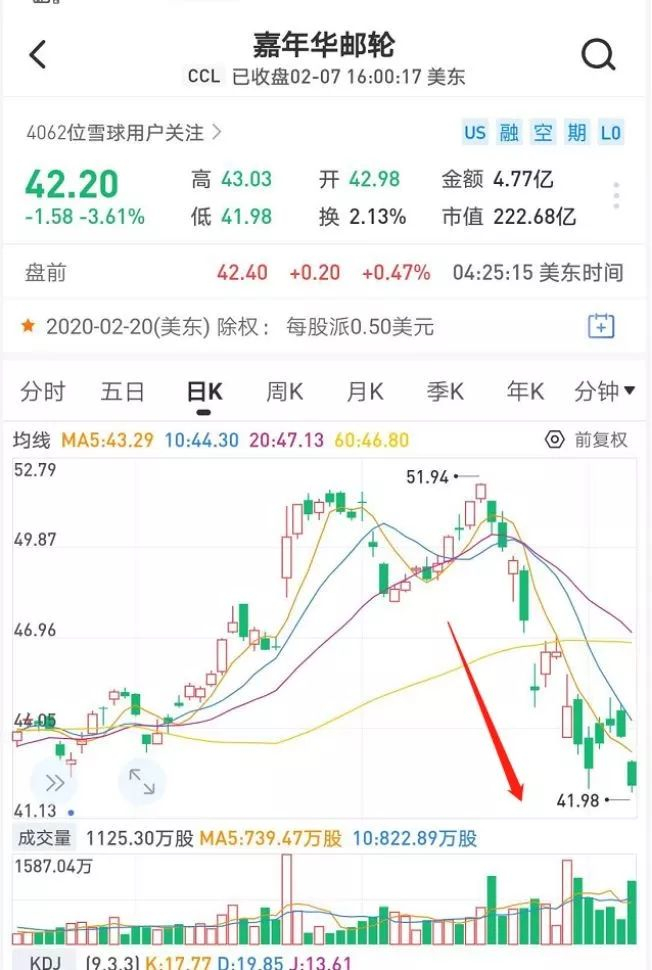652x970 pixels.
Task: Tap the 成交量 indicator label
Action: point(44,838)
